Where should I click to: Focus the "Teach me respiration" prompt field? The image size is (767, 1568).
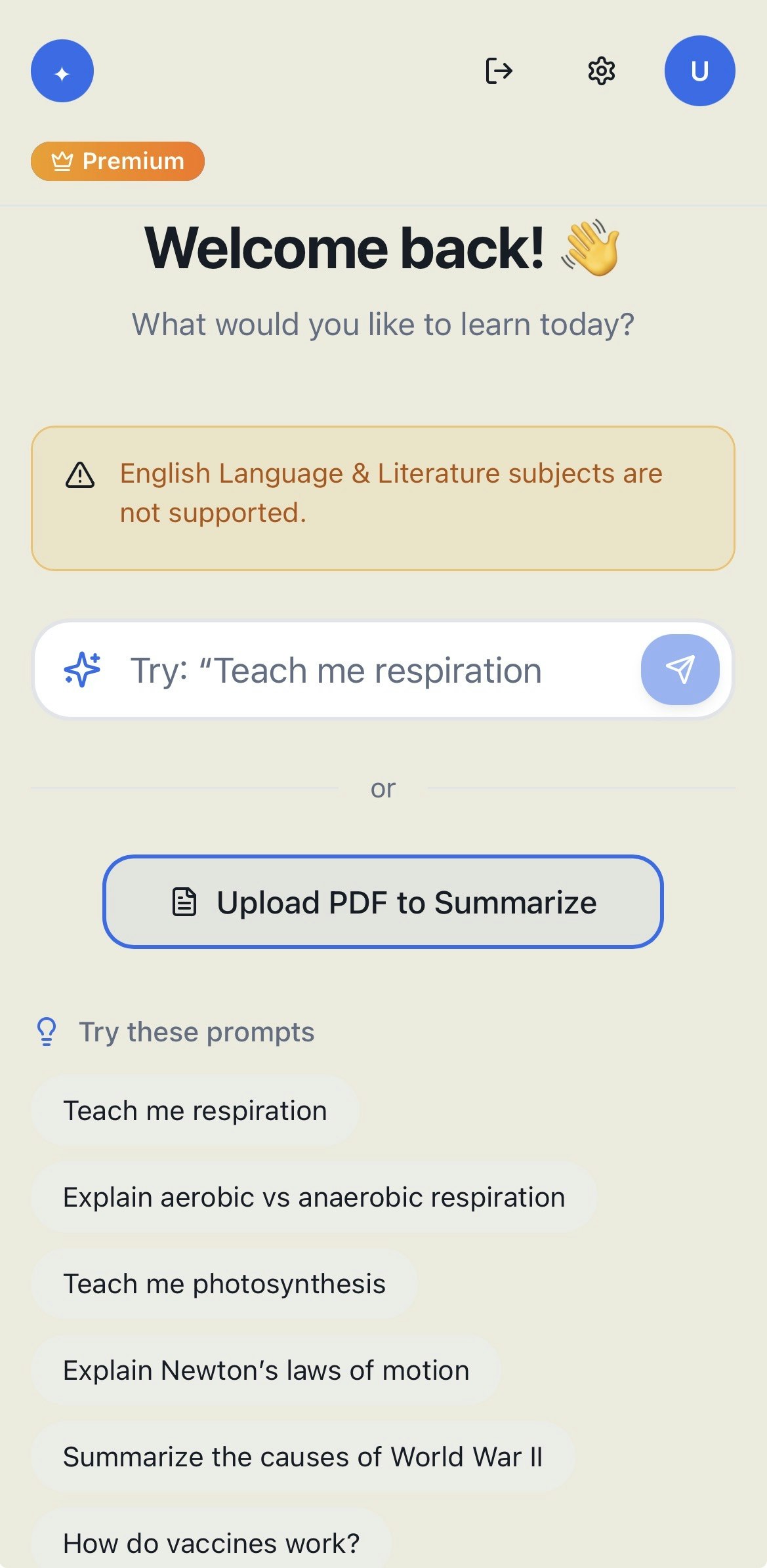coord(367,670)
